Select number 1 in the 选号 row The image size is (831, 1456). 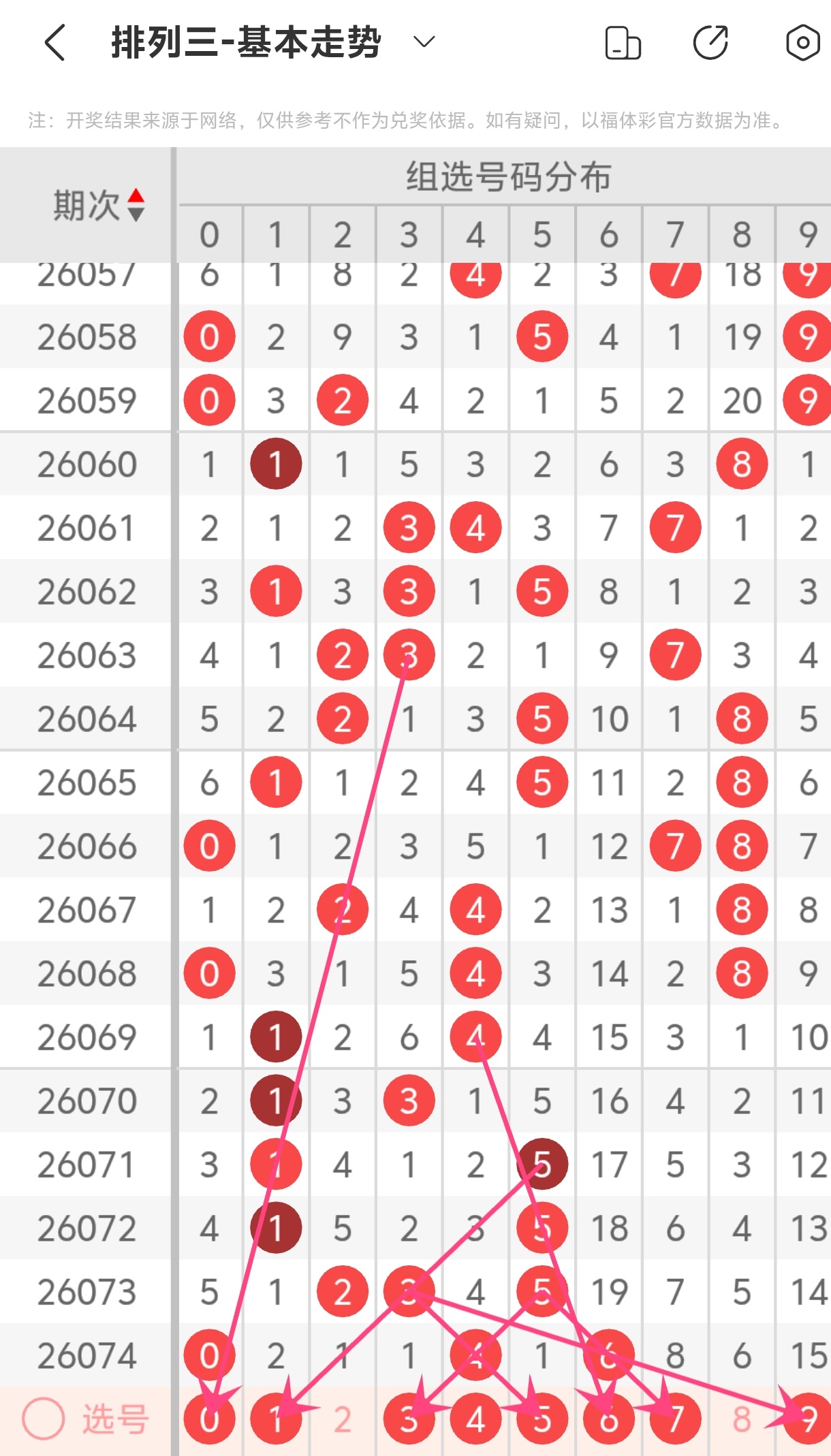coord(276,1419)
